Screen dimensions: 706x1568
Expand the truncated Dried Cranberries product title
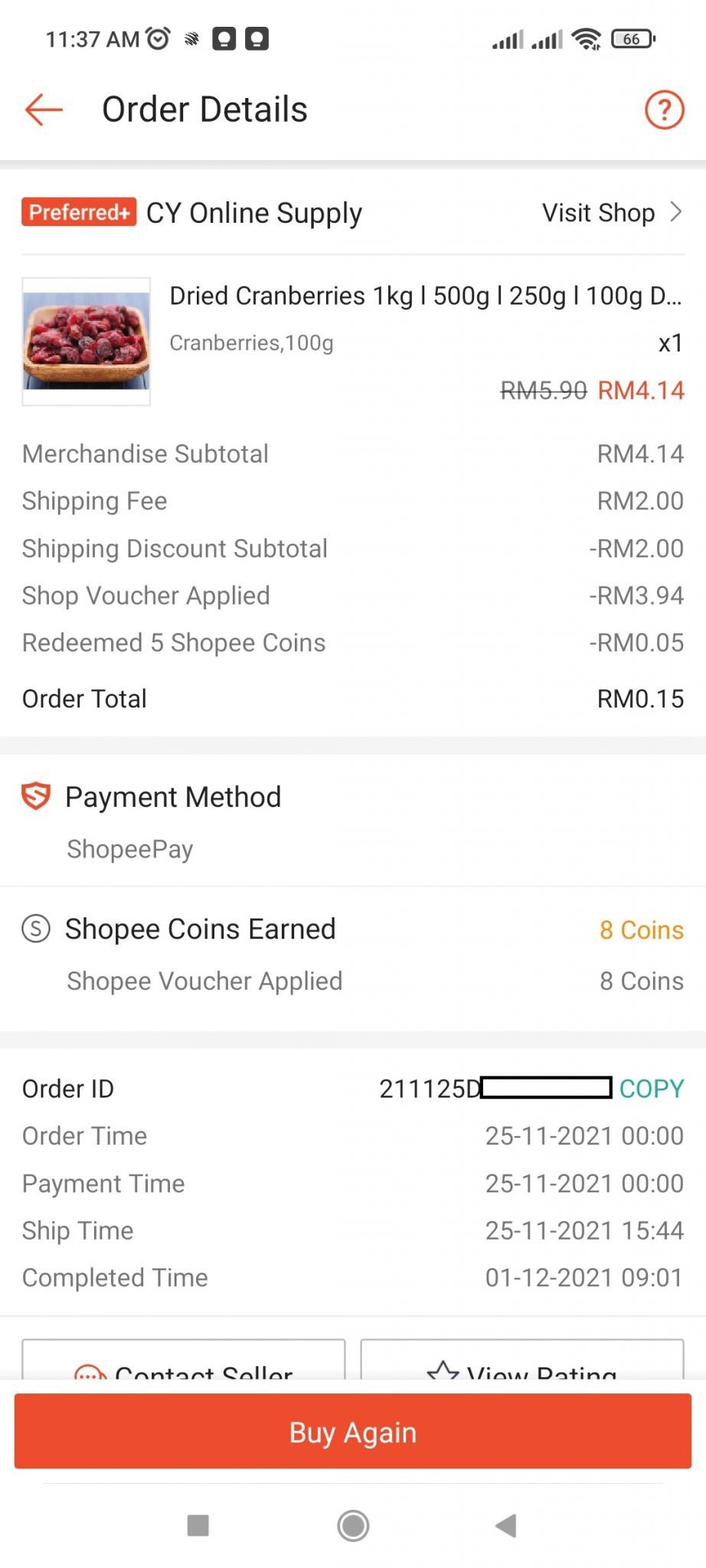click(x=427, y=297)
